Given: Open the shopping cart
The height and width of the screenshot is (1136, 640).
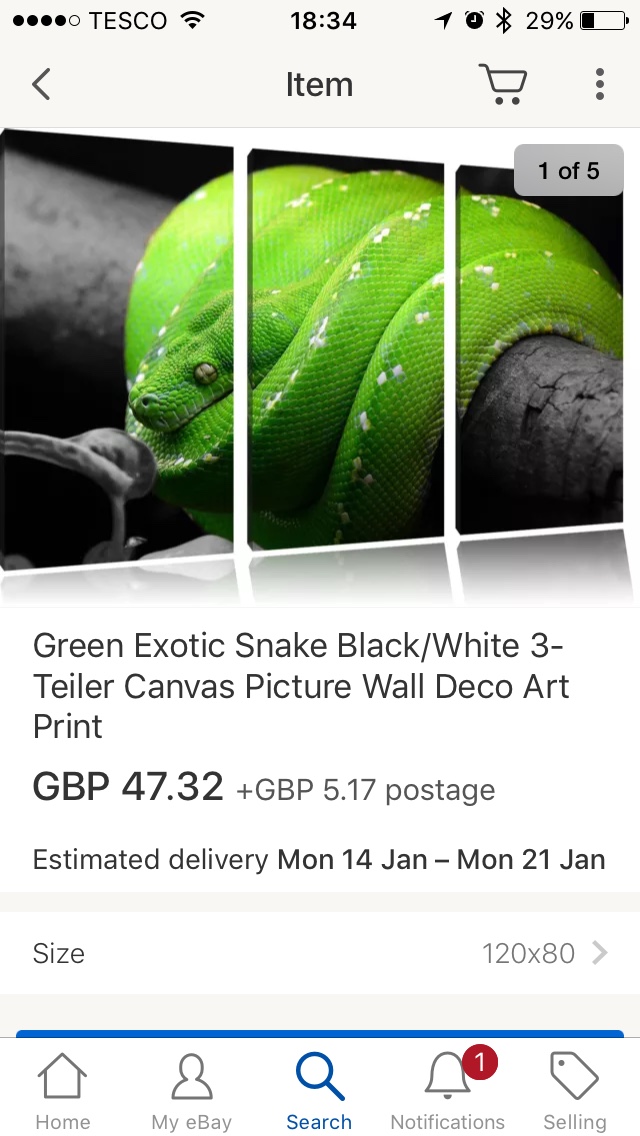Looking at the screenshot, I should coord(502,84).
